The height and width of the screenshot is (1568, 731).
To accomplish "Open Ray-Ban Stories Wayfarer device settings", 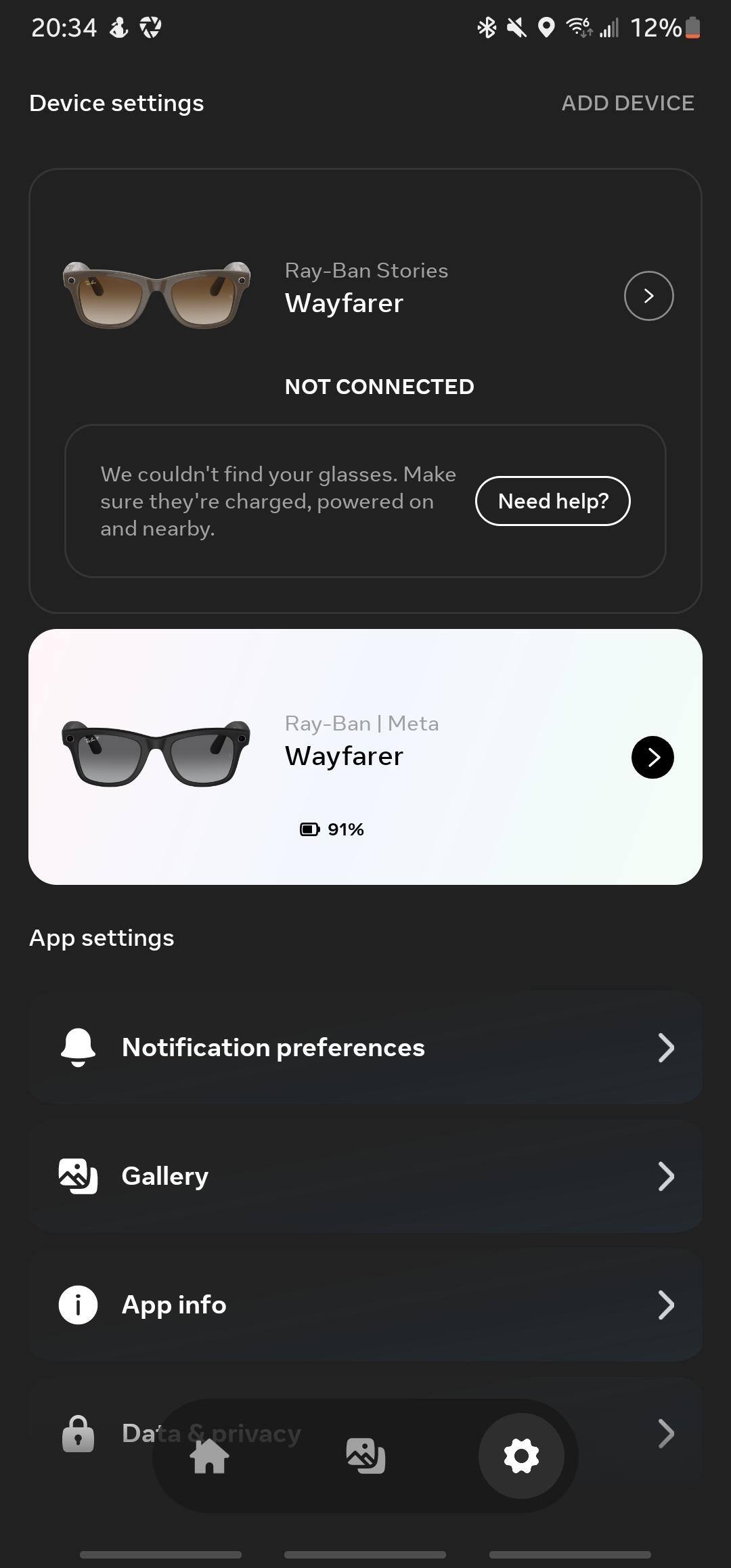I will [648, 296].
